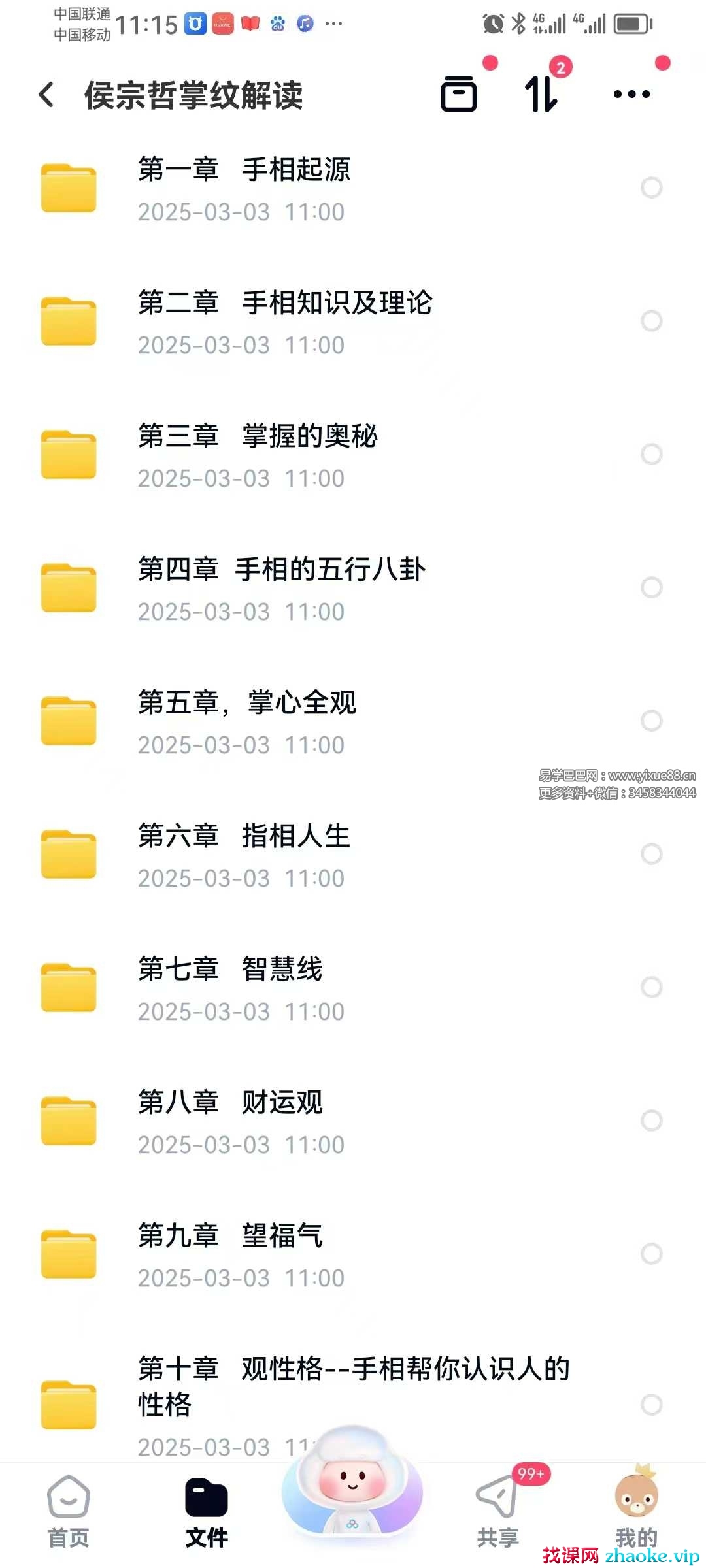Open folder 第三章 掌握的奥秘
This screenshot has height=1568, width=706.
click(258, 455)
